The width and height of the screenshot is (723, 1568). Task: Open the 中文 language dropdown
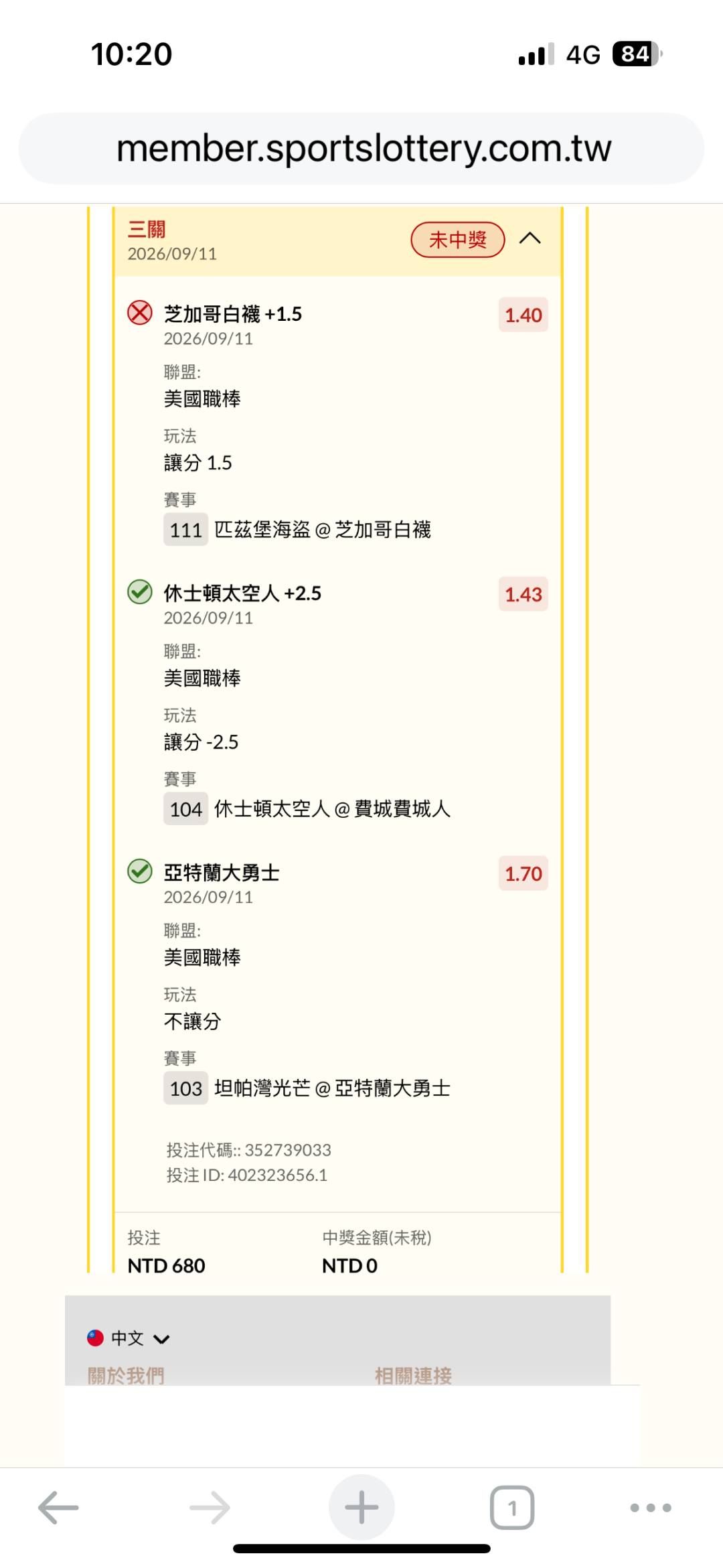point(129,1338)
